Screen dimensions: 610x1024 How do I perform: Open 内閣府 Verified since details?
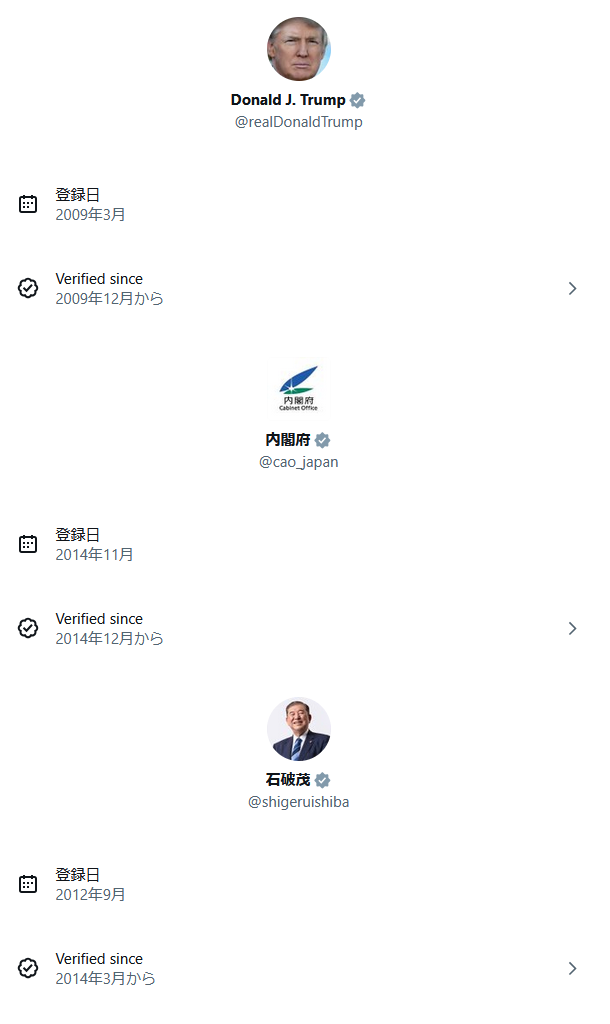coord(572,629)
